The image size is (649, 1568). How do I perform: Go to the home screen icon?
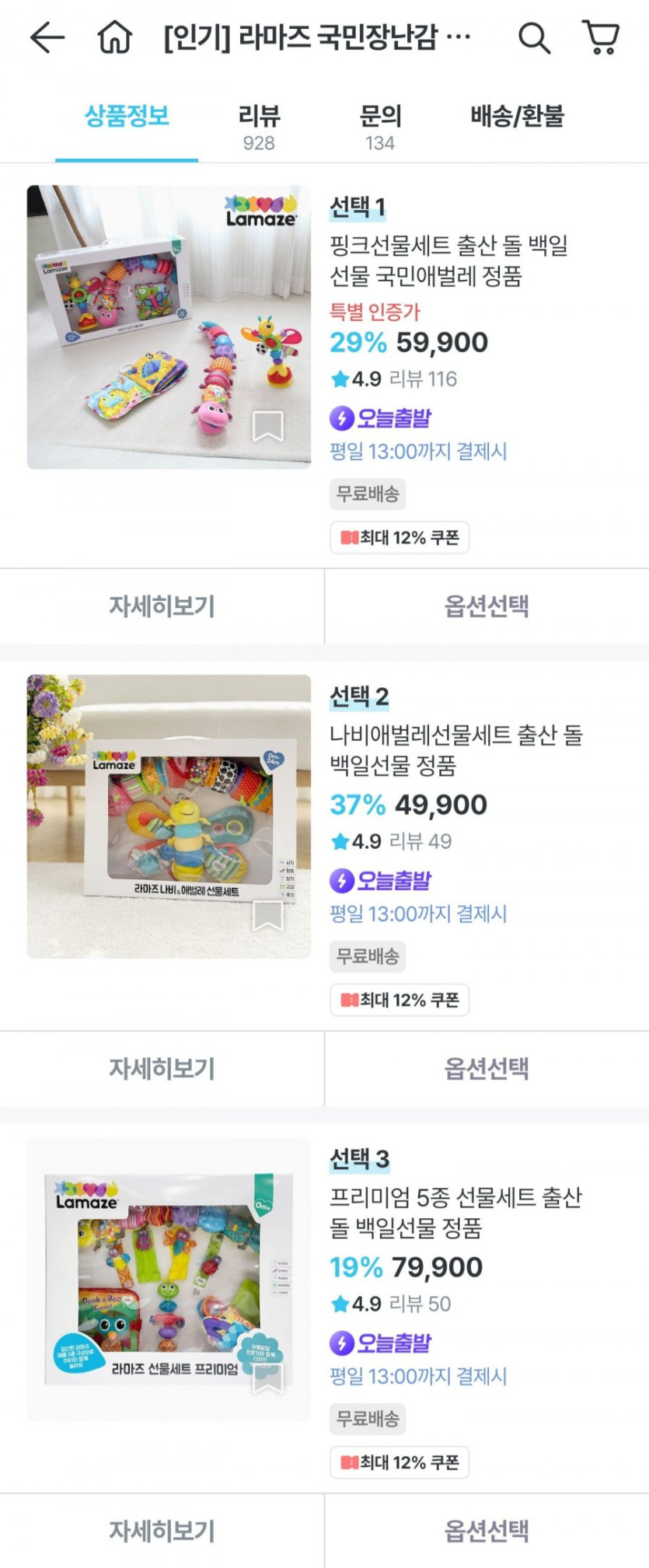114,37
